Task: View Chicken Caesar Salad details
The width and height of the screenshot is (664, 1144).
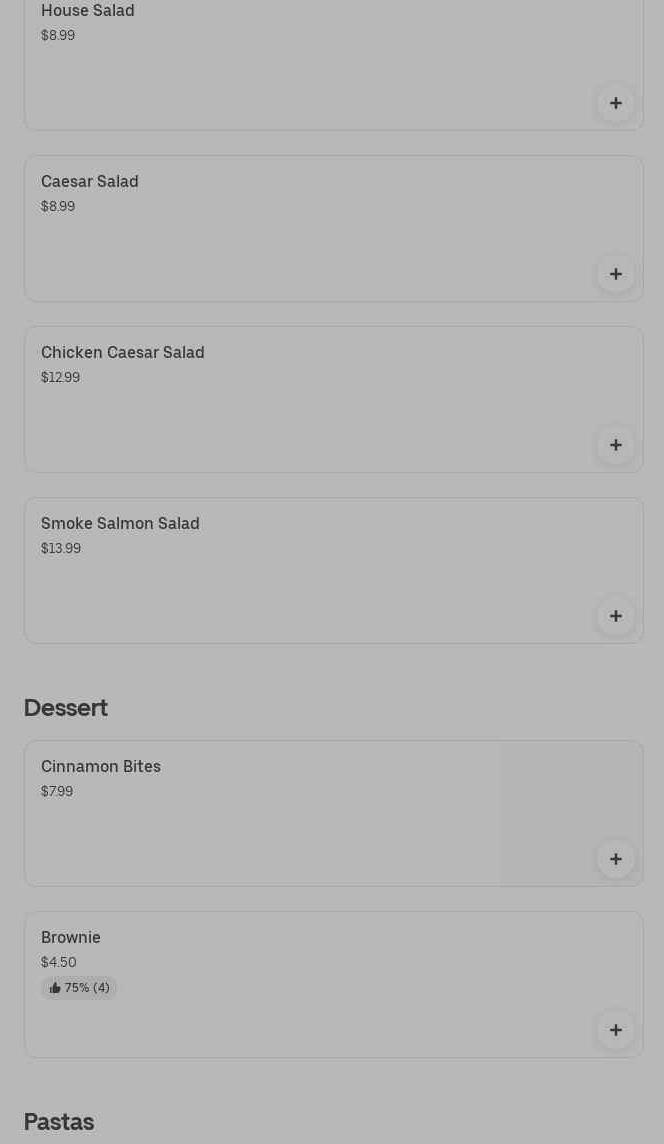Action: (x=333, y=399)
